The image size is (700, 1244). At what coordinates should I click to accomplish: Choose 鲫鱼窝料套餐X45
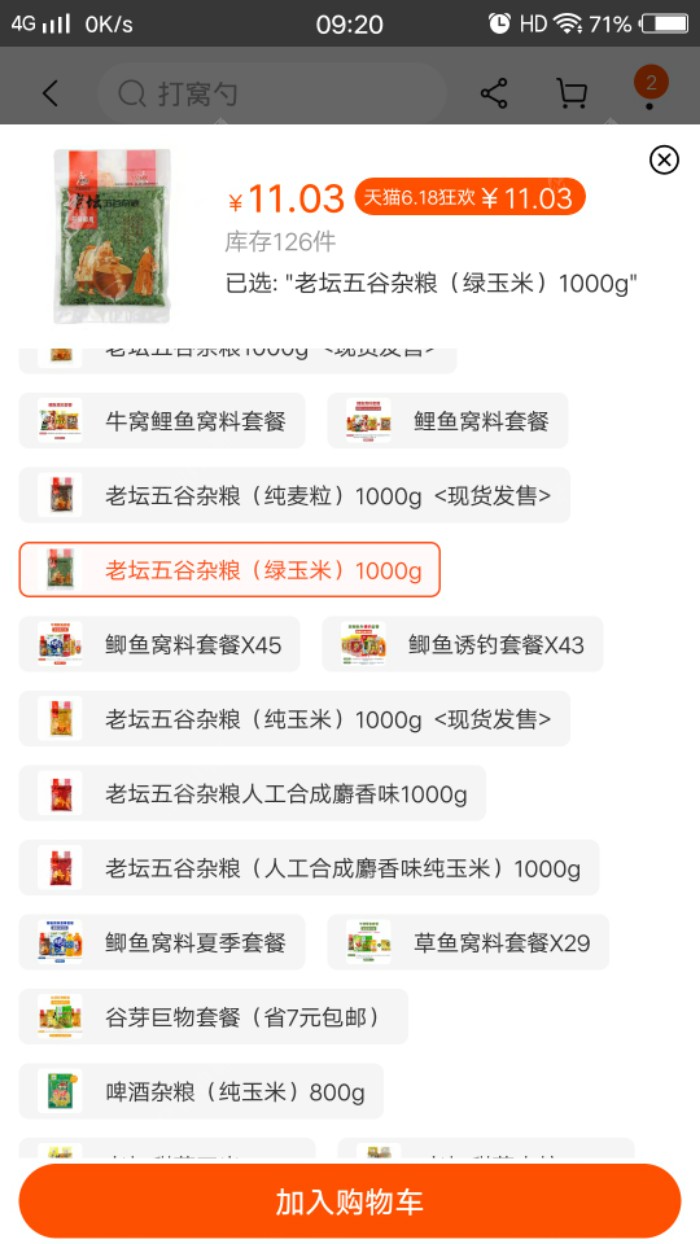pyautogui.click(x=159, y=644)
